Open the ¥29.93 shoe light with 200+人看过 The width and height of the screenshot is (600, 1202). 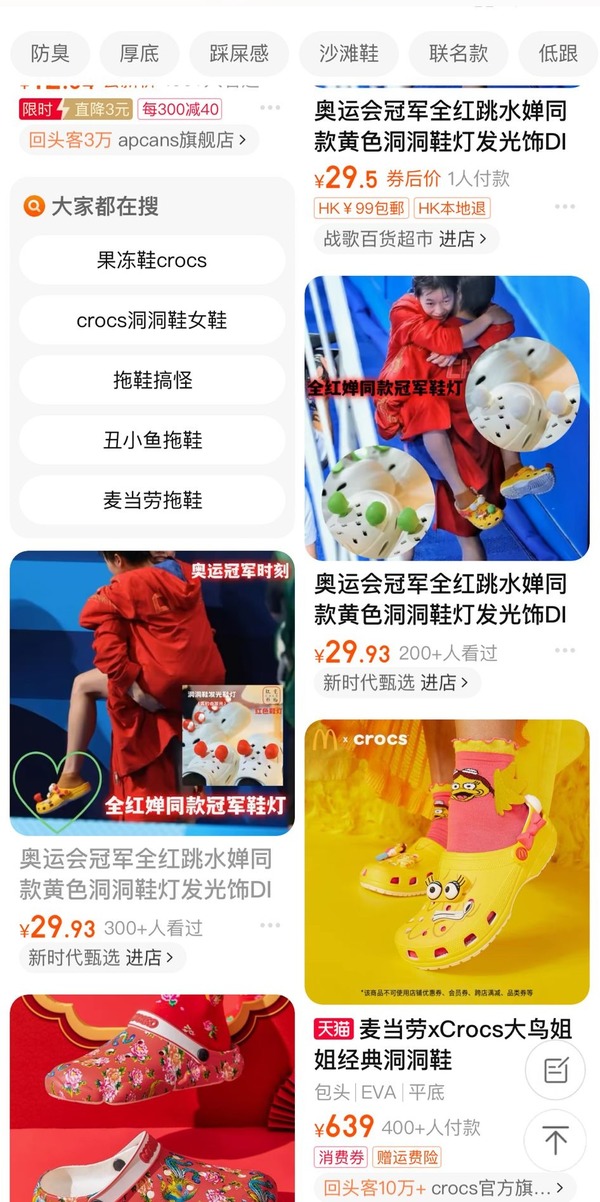[447, 418]
